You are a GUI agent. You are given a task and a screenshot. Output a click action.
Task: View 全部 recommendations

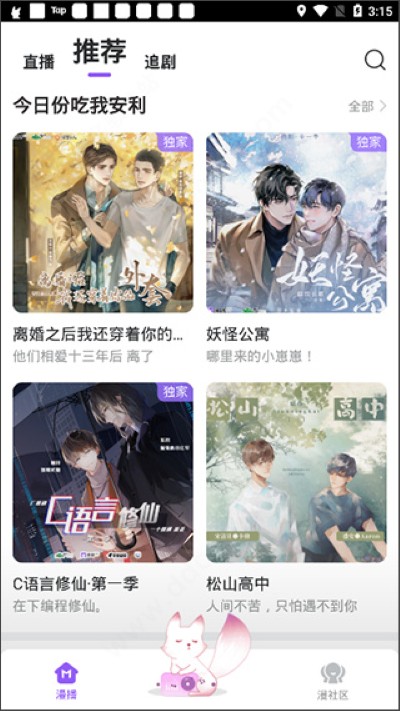367,106
